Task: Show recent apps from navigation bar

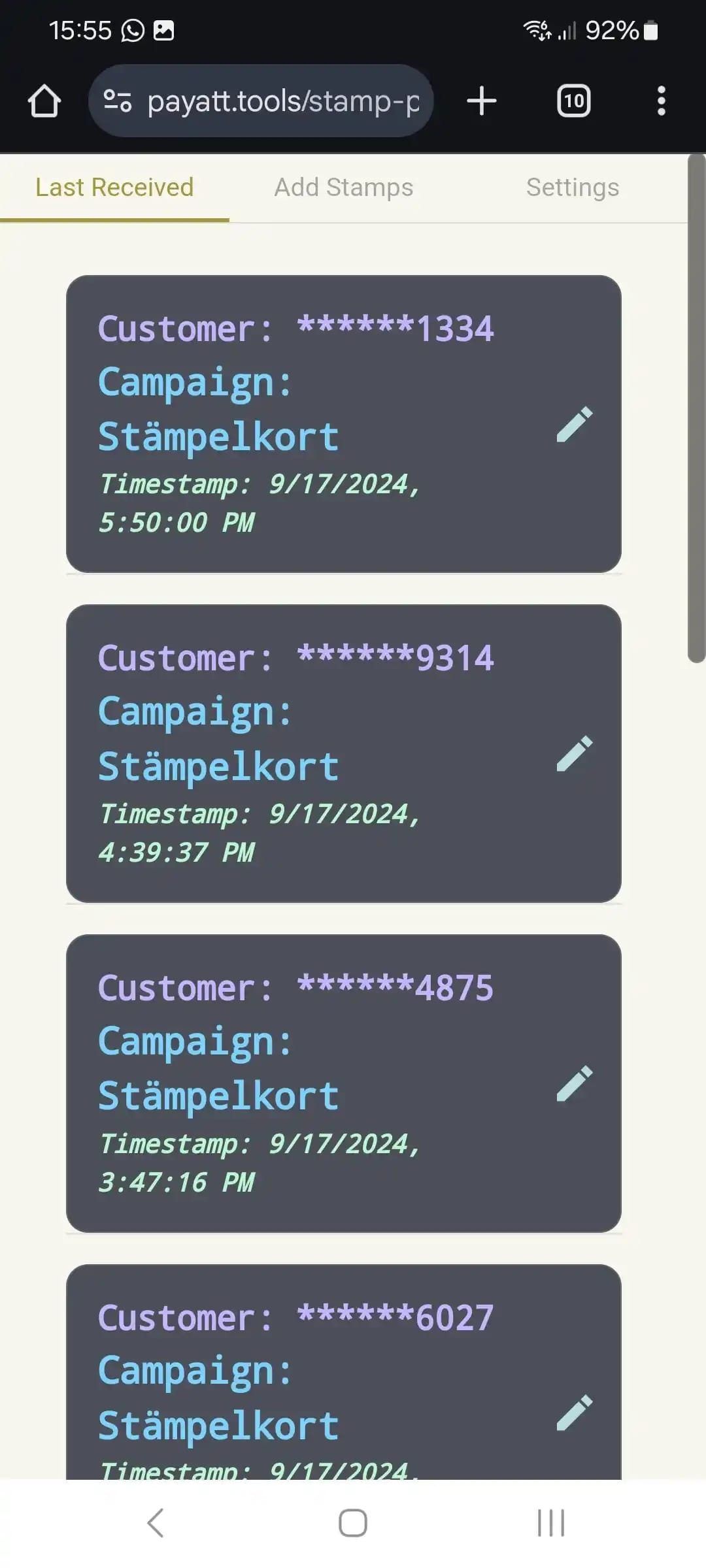Action: pos(550,1523)
